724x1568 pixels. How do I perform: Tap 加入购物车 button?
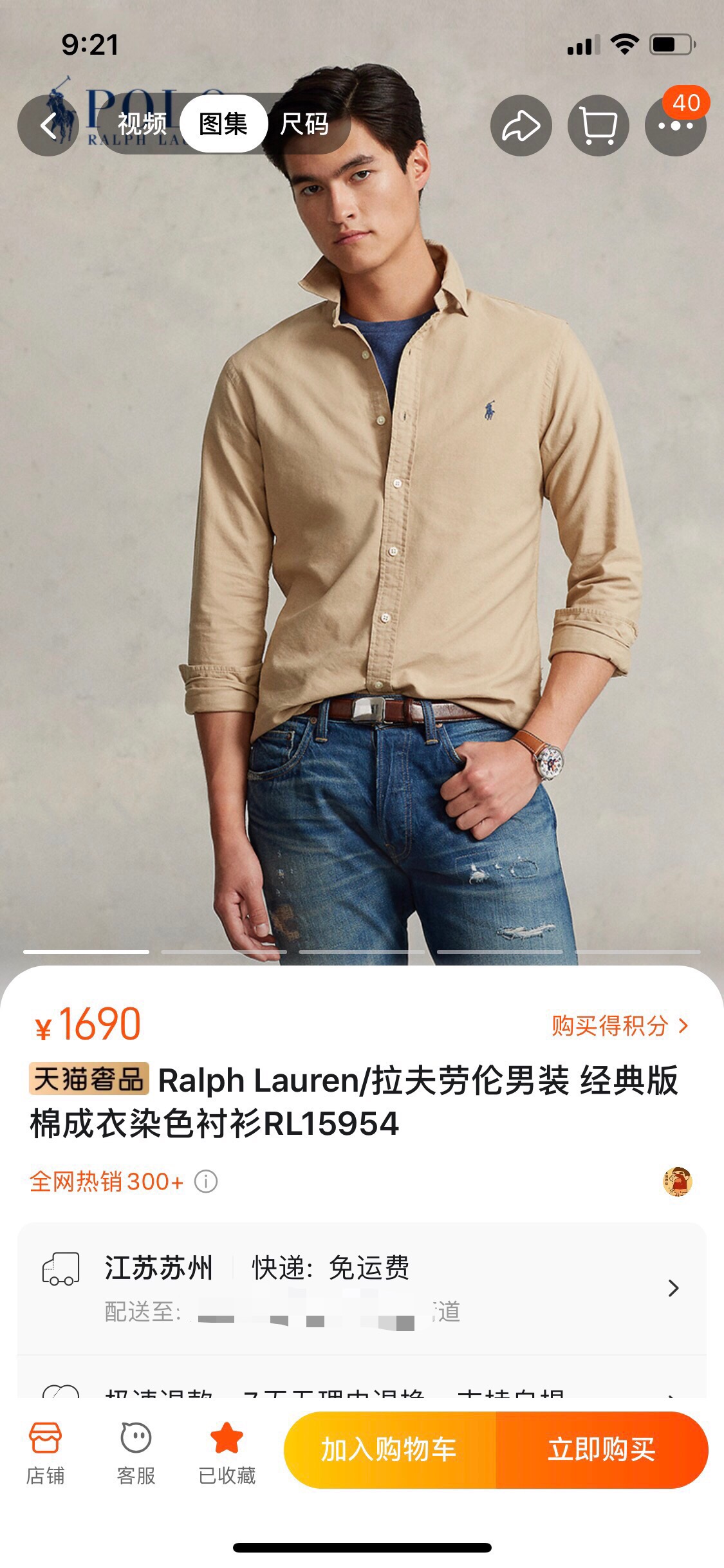tap(389, 1450)
